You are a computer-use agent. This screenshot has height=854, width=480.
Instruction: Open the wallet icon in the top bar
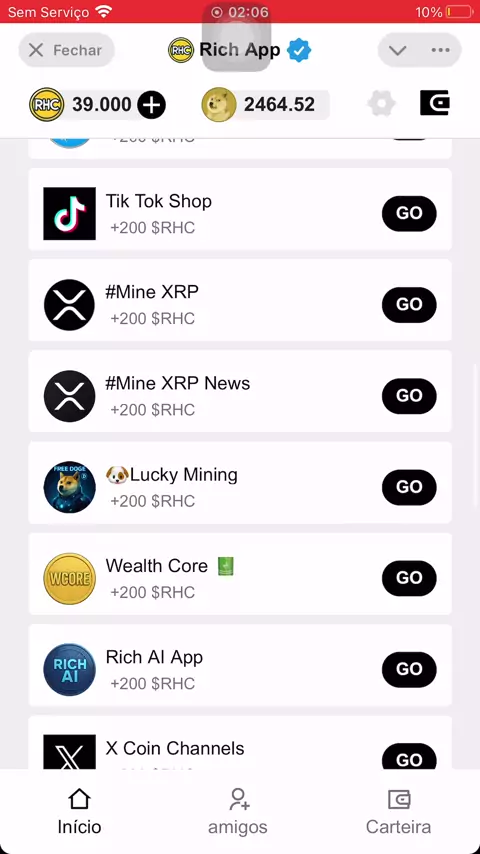click(x=434, y=103)
